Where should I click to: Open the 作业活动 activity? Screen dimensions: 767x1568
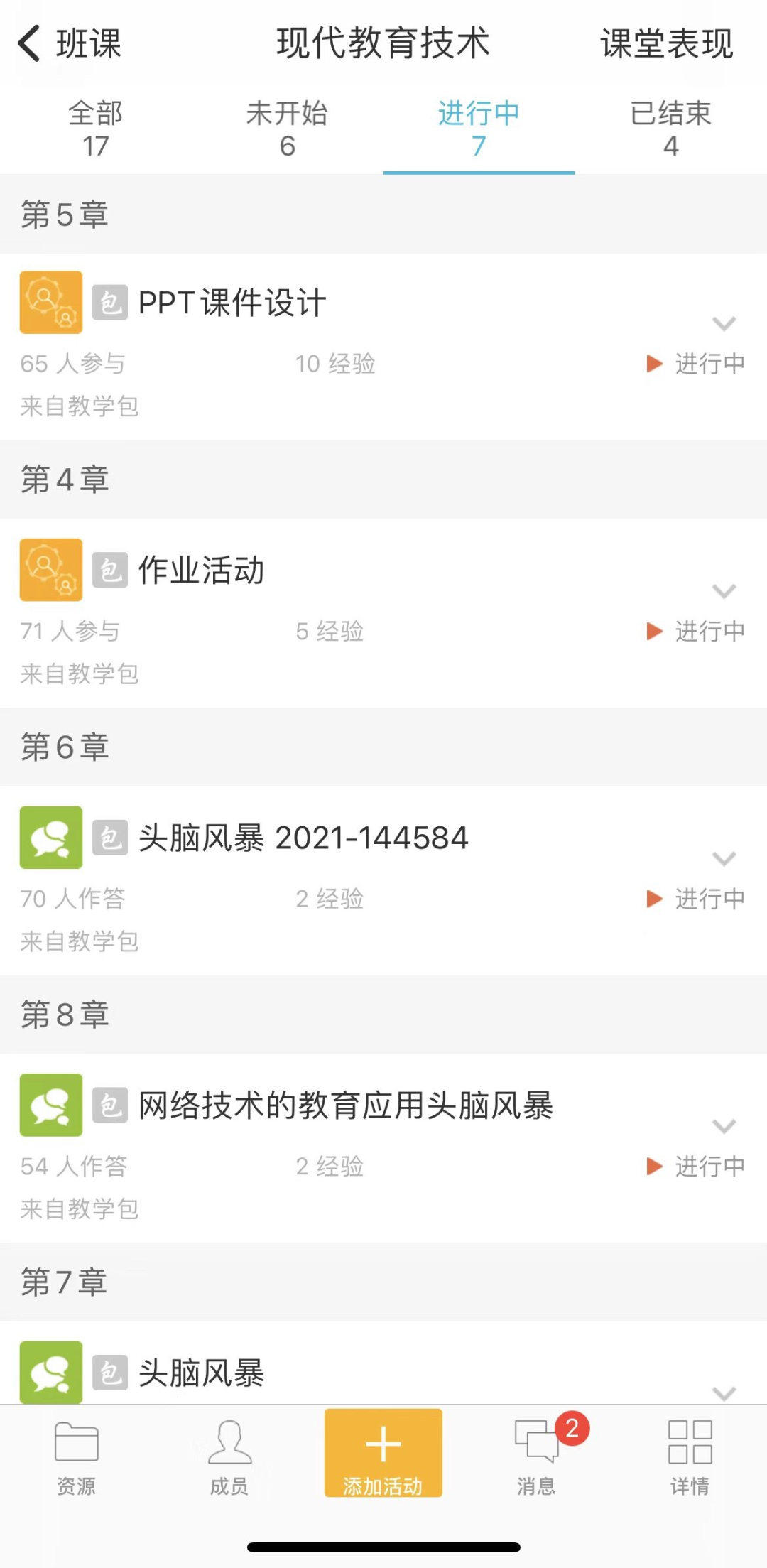[383, 614]
